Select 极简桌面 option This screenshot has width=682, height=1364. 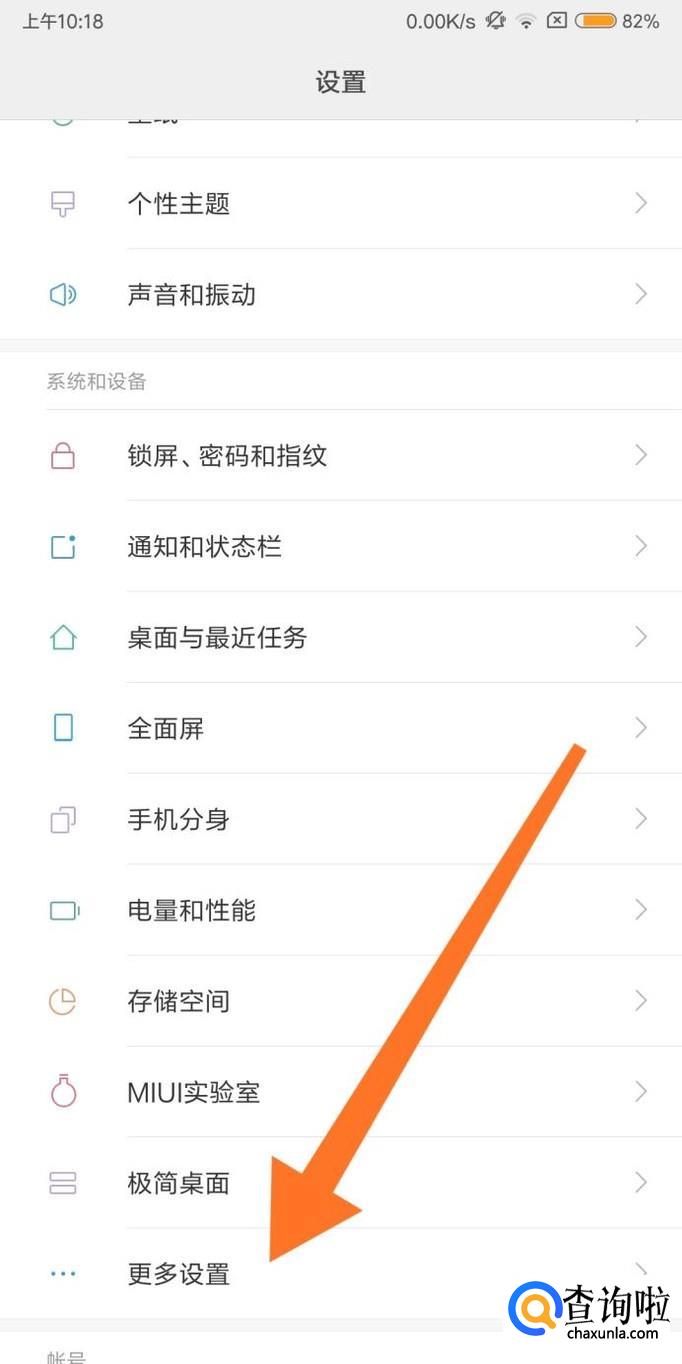point(179,1183)
